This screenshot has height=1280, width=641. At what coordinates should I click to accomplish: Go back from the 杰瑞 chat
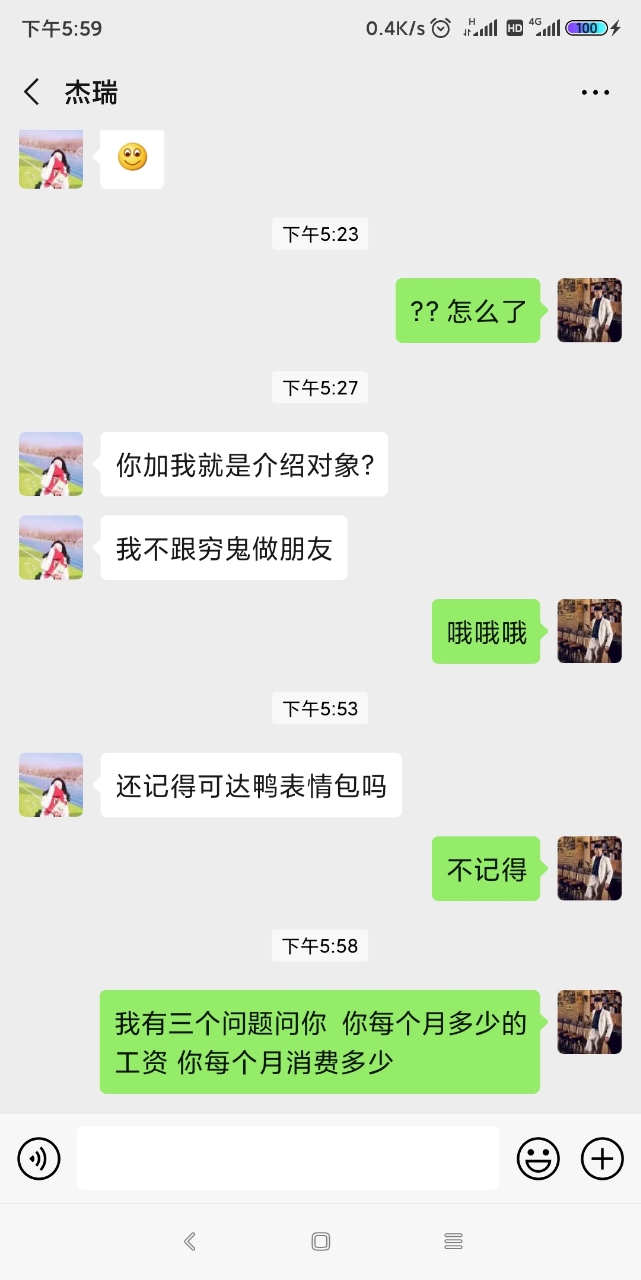(32, 93)
